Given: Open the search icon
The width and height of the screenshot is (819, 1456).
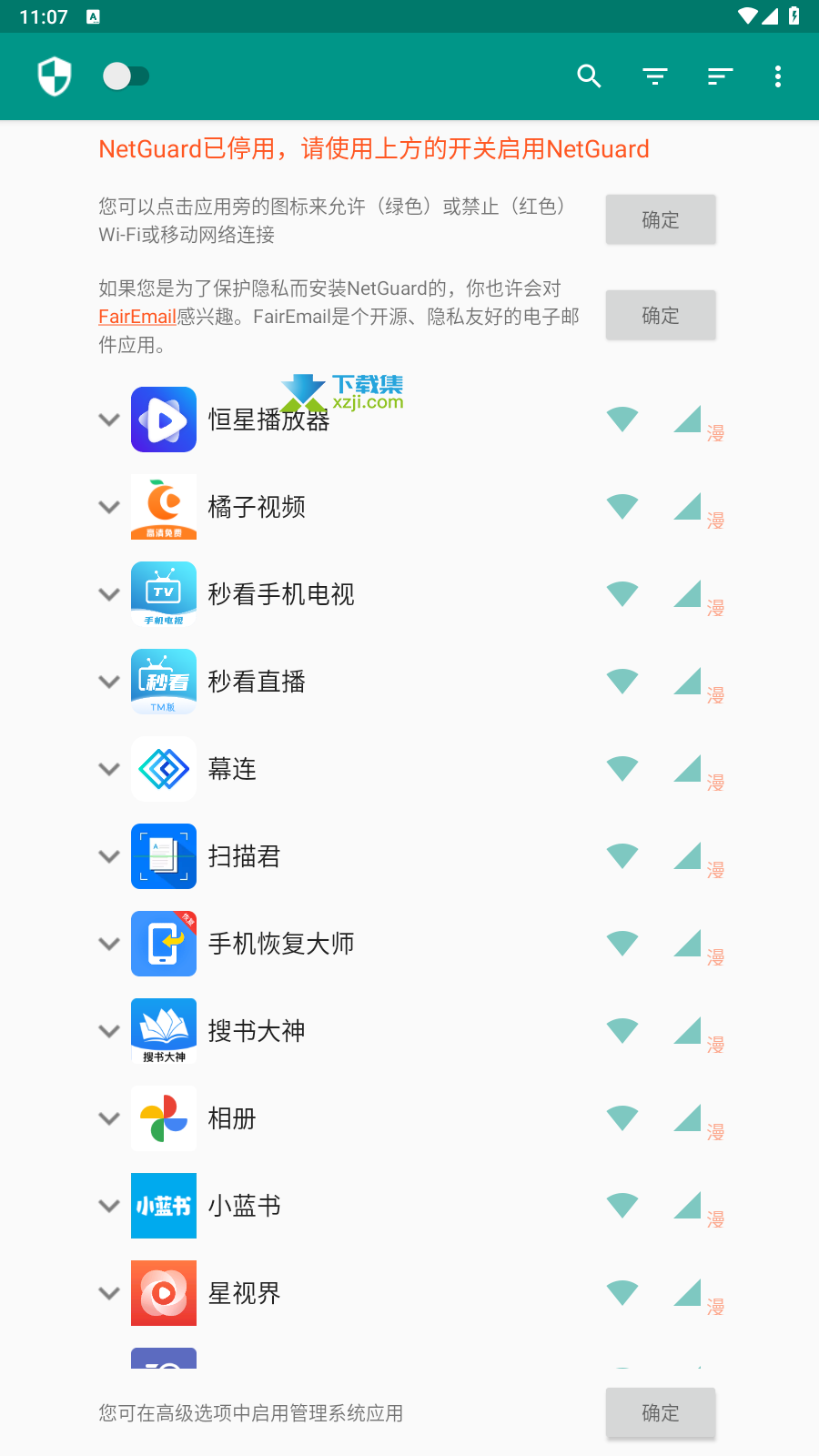Looking at the screenshot, I should tap(590, 76).
